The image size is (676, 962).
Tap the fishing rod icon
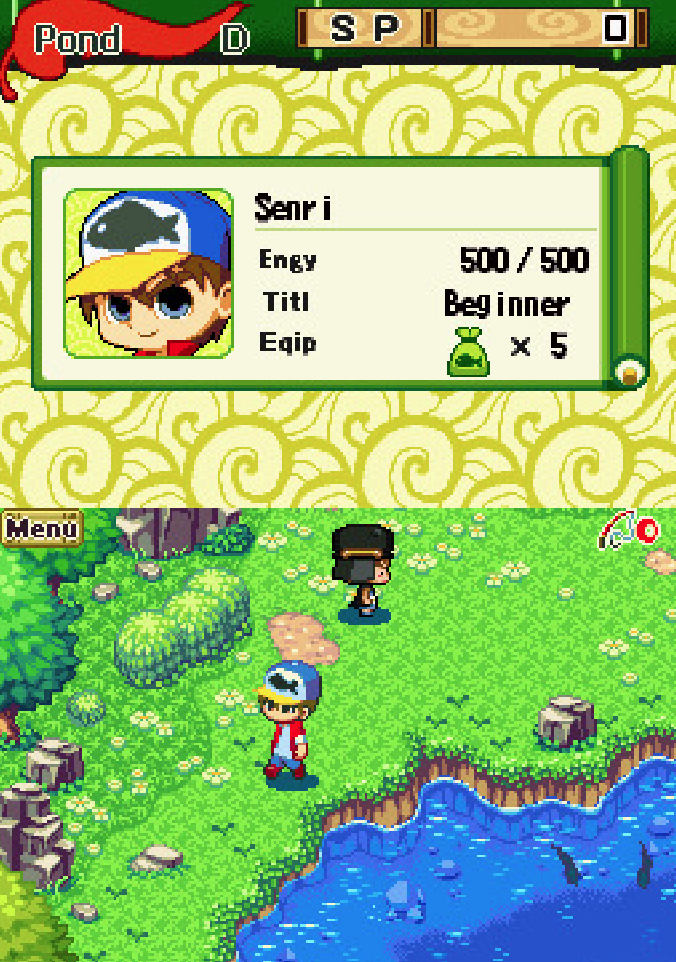(x=629, y=530)
